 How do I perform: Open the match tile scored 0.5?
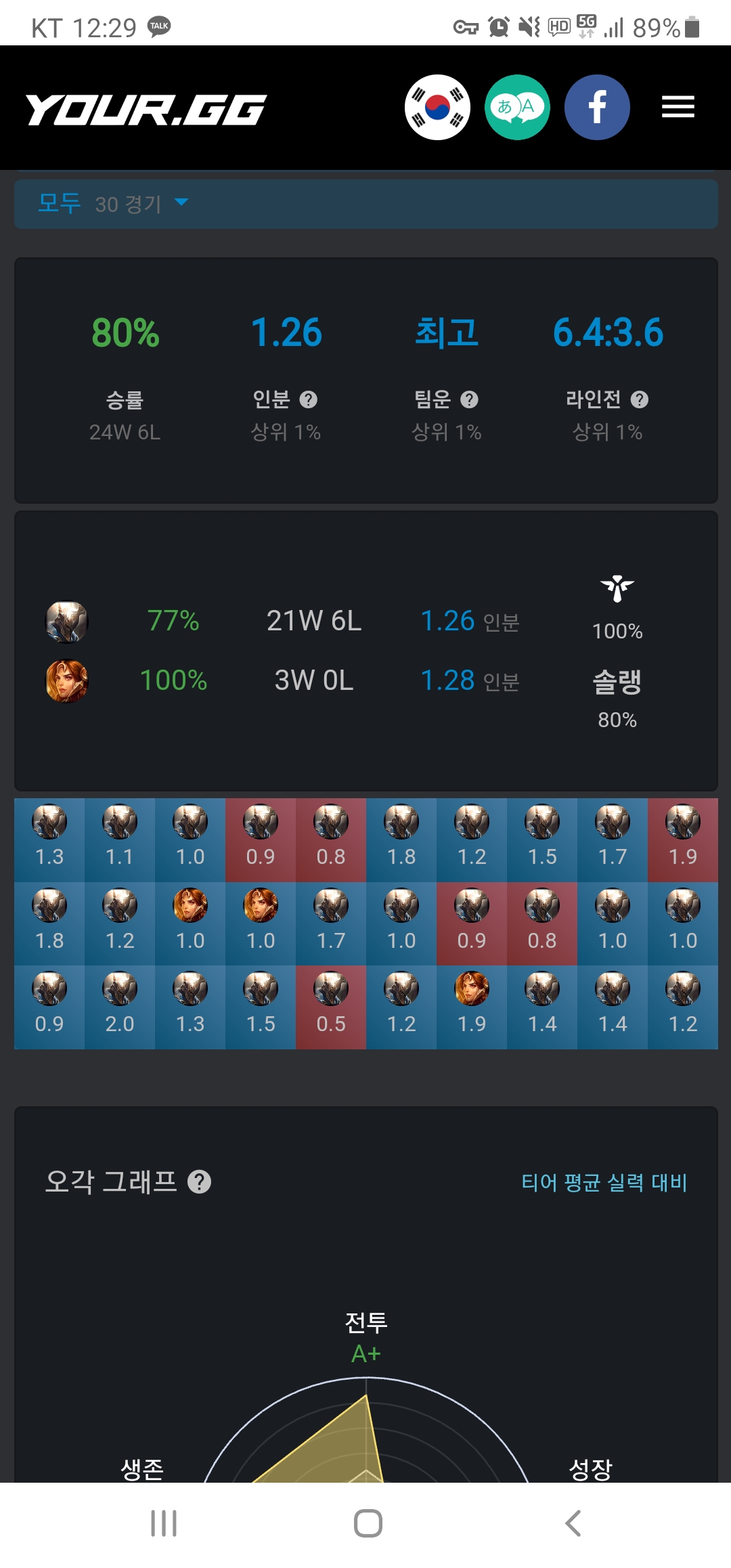pyautogui.click(x=331, y=1007)
